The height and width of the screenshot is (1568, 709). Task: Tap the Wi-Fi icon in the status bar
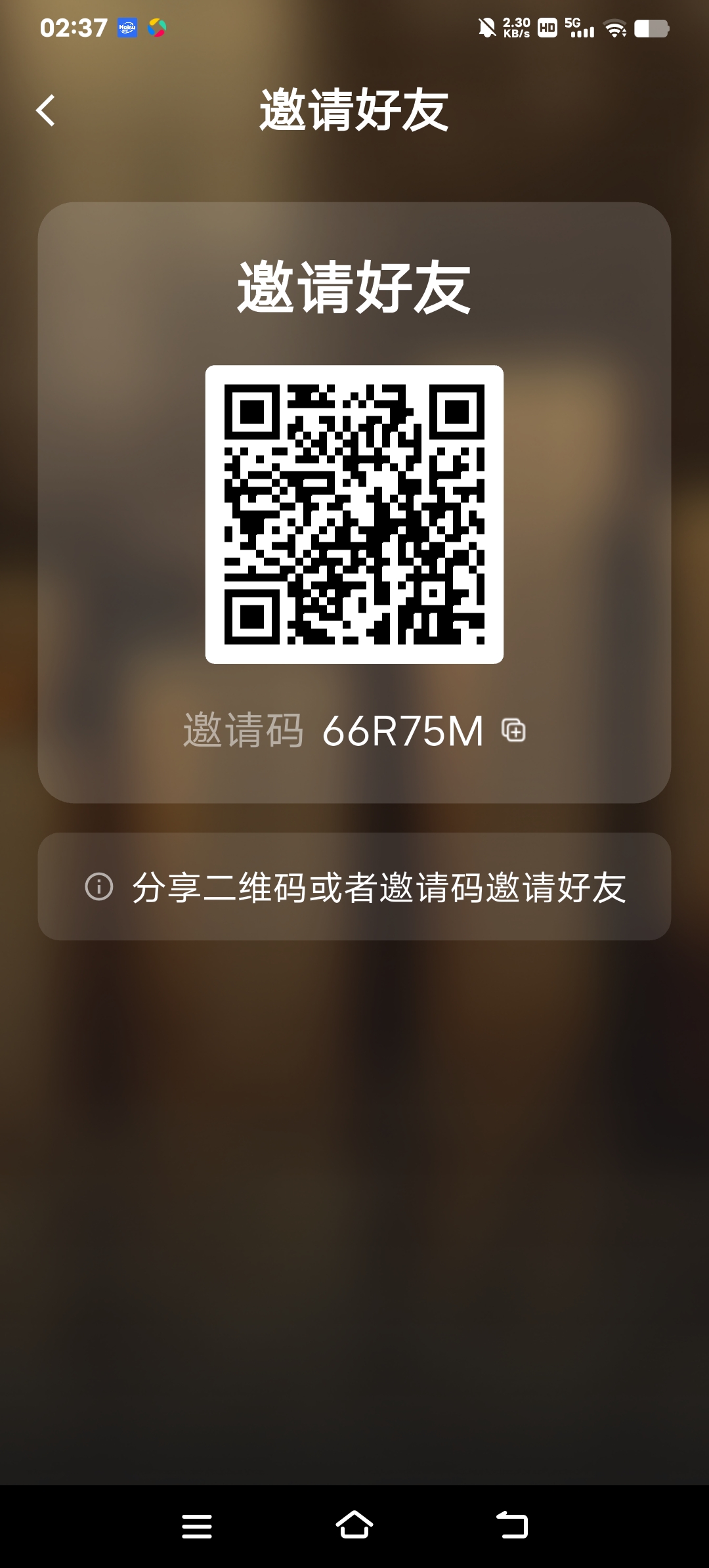[x=614, y=30]
